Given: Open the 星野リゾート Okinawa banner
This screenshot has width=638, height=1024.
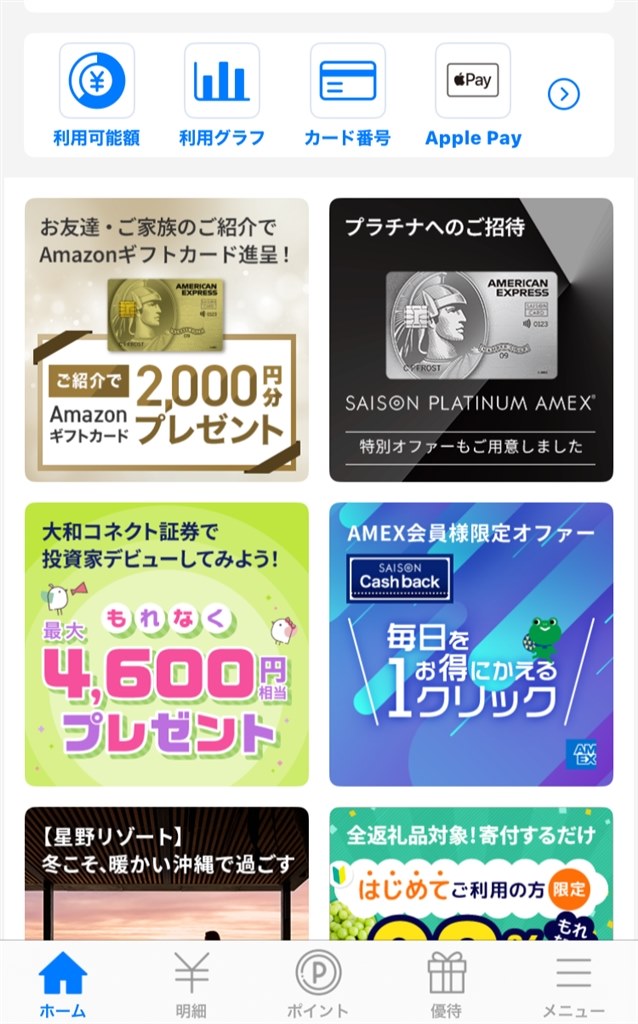Looking at the screenshot, I should click(x=167, y=873).
